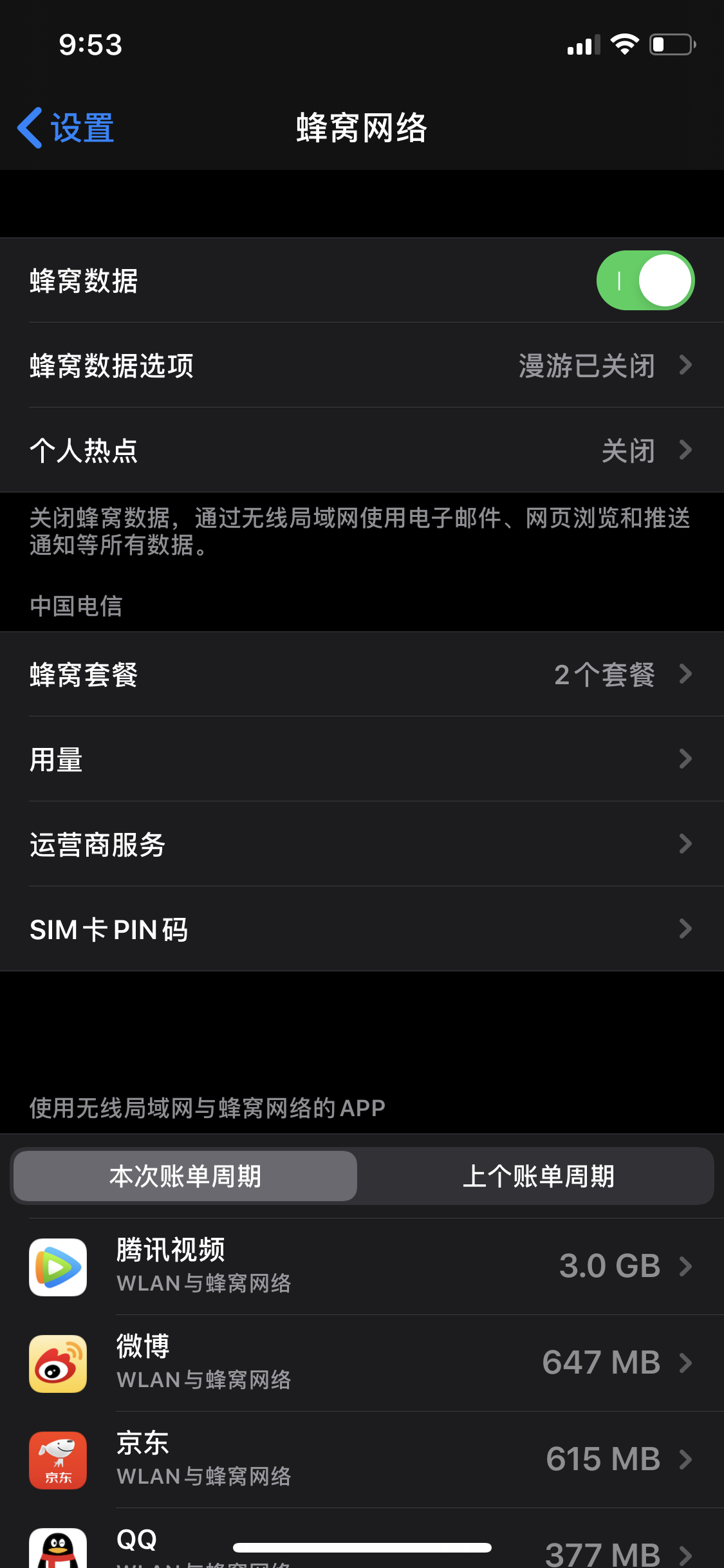This screenshot has width=724, height=1568.
Task: Open SIM卡 PIN码 settings
Action: pos(362,929)
